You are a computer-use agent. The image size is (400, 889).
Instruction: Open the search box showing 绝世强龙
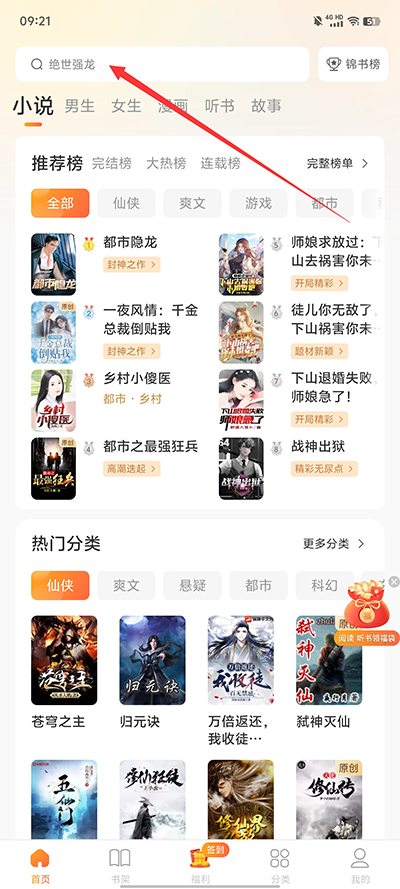click(162, 64)
